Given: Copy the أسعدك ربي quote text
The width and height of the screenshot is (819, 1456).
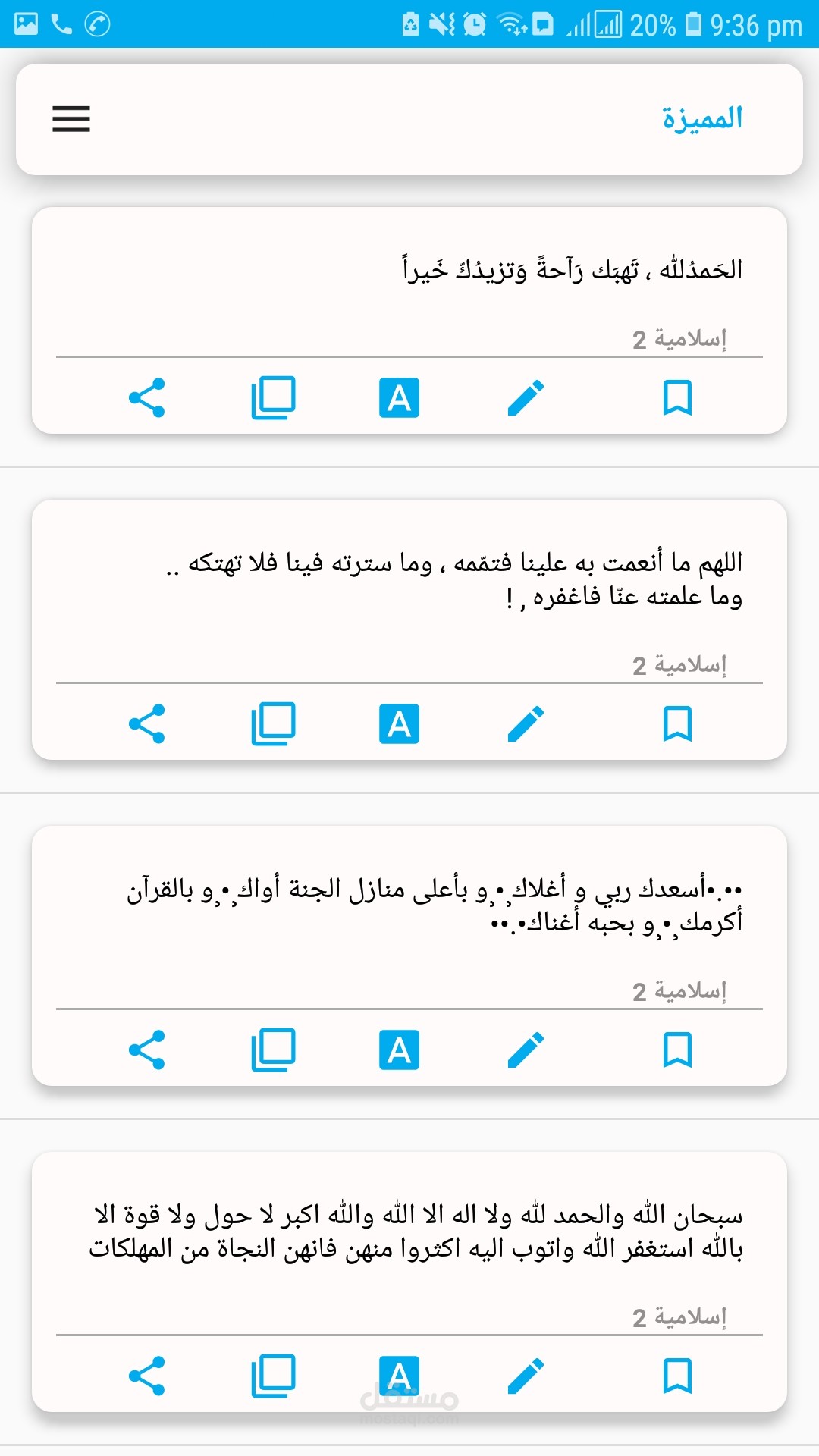Looking at the screenshot, I should click(x=273, y=1050).
